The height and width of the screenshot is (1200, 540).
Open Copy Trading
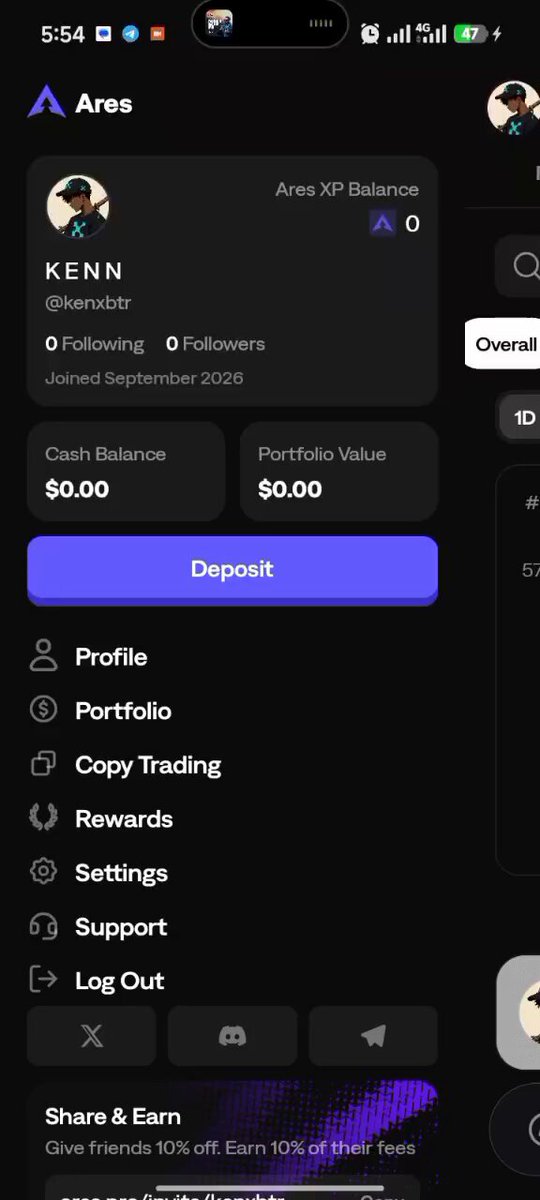tap(125, 765)
